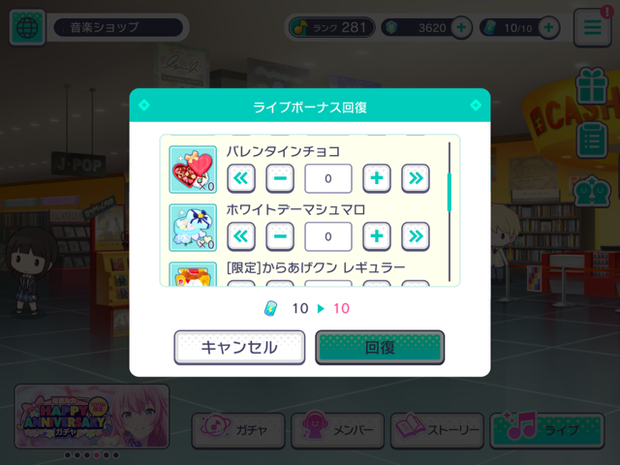Set ホワイトデーマシュマロ quantity to maximum

pos(415,237)
